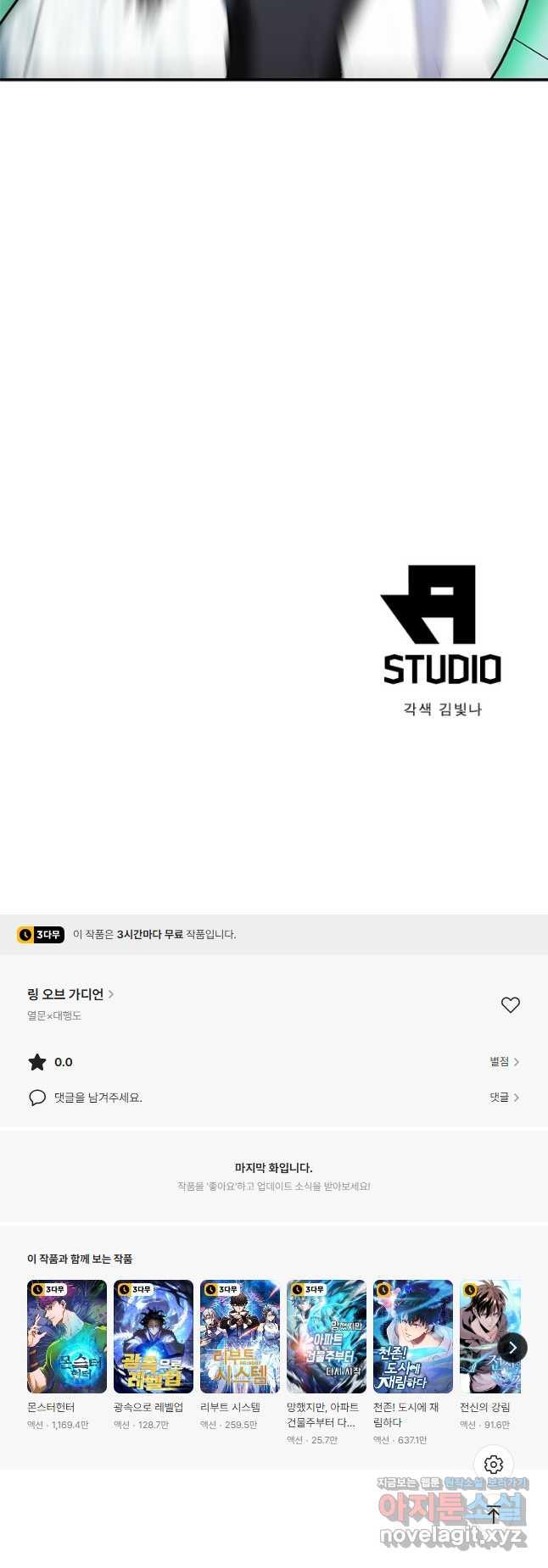Open the 천존! 도시에 재림하다 webtoon card
Viewport: 548px width, 1568px height.
[x=412, y=1337]
